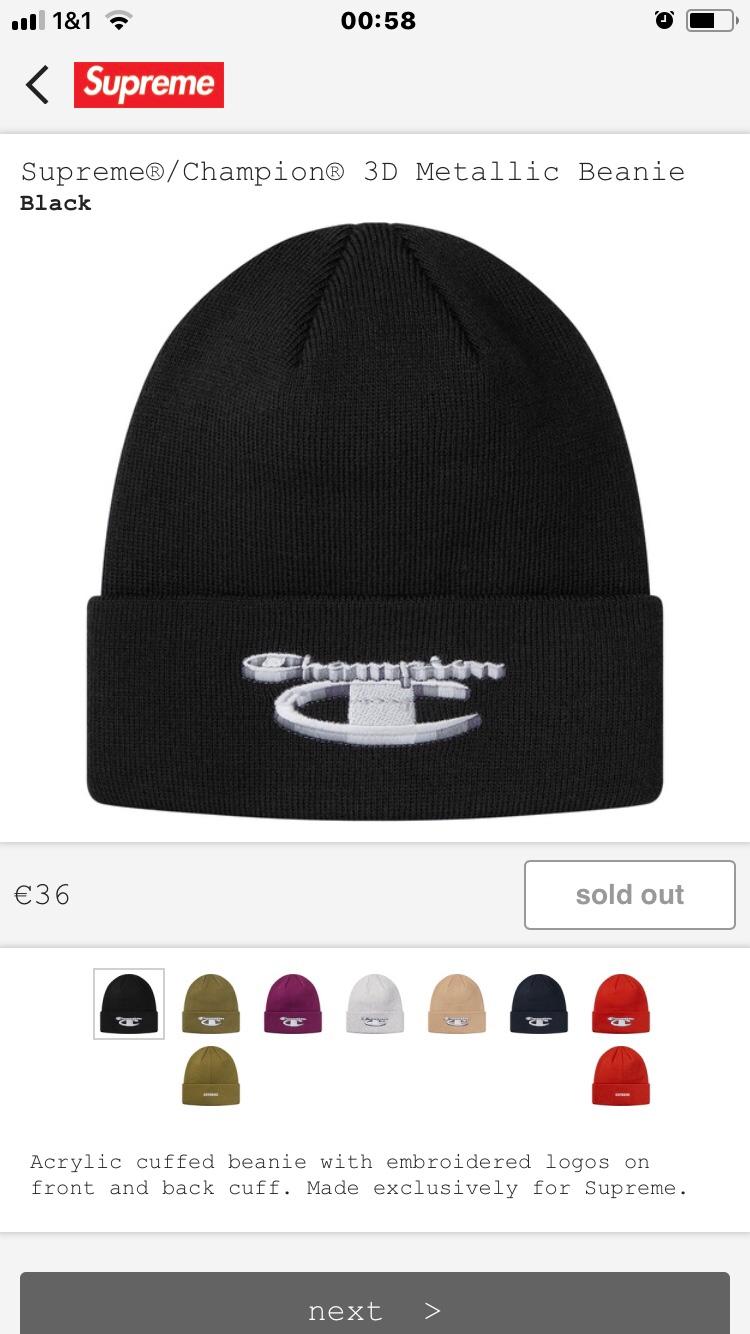Choose the olive beanie with Champion logo
The image size is (750, 1334).
211,1004
